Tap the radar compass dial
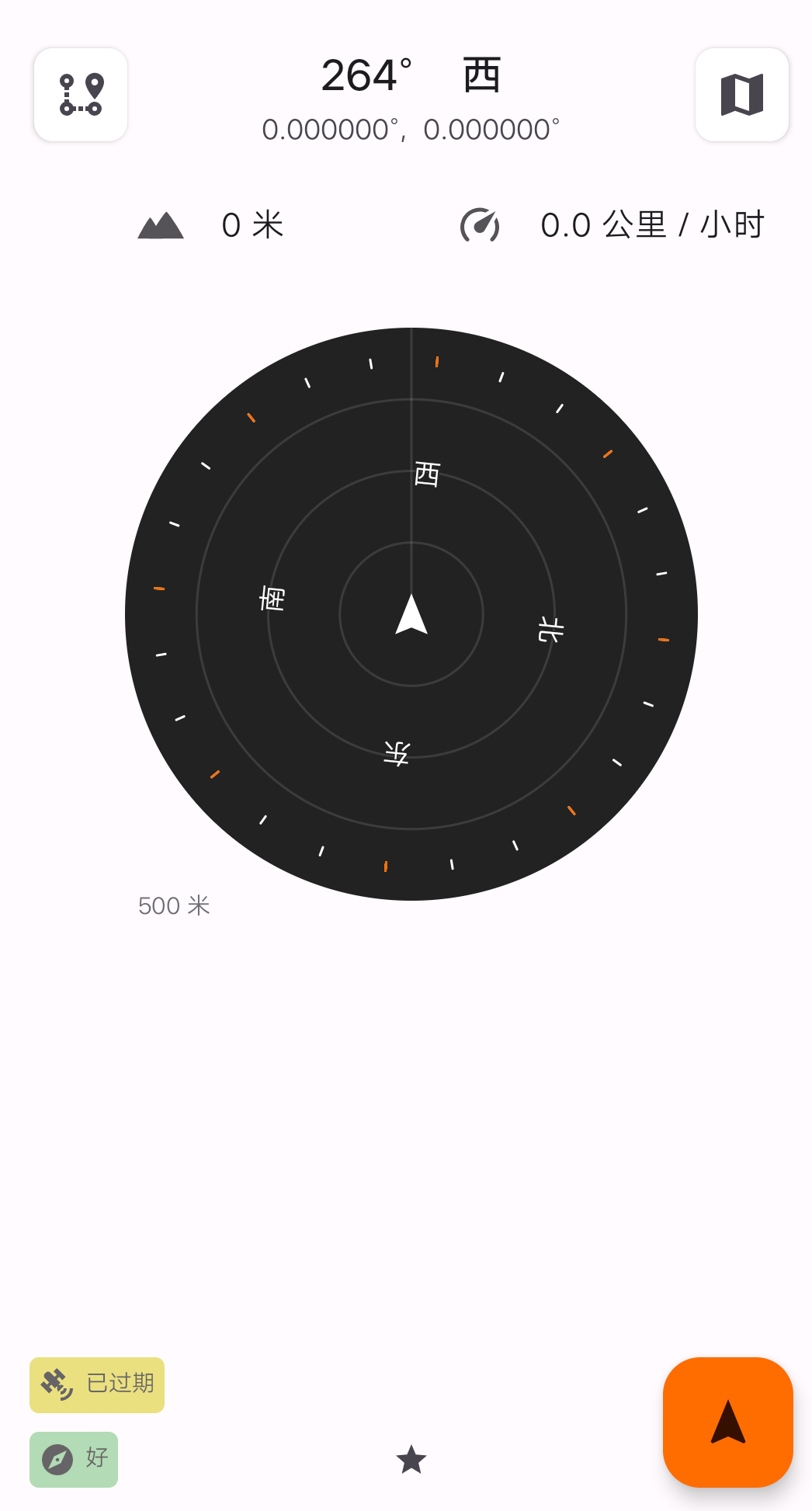This screenshot has width=812, height=1511. point(411,613)
